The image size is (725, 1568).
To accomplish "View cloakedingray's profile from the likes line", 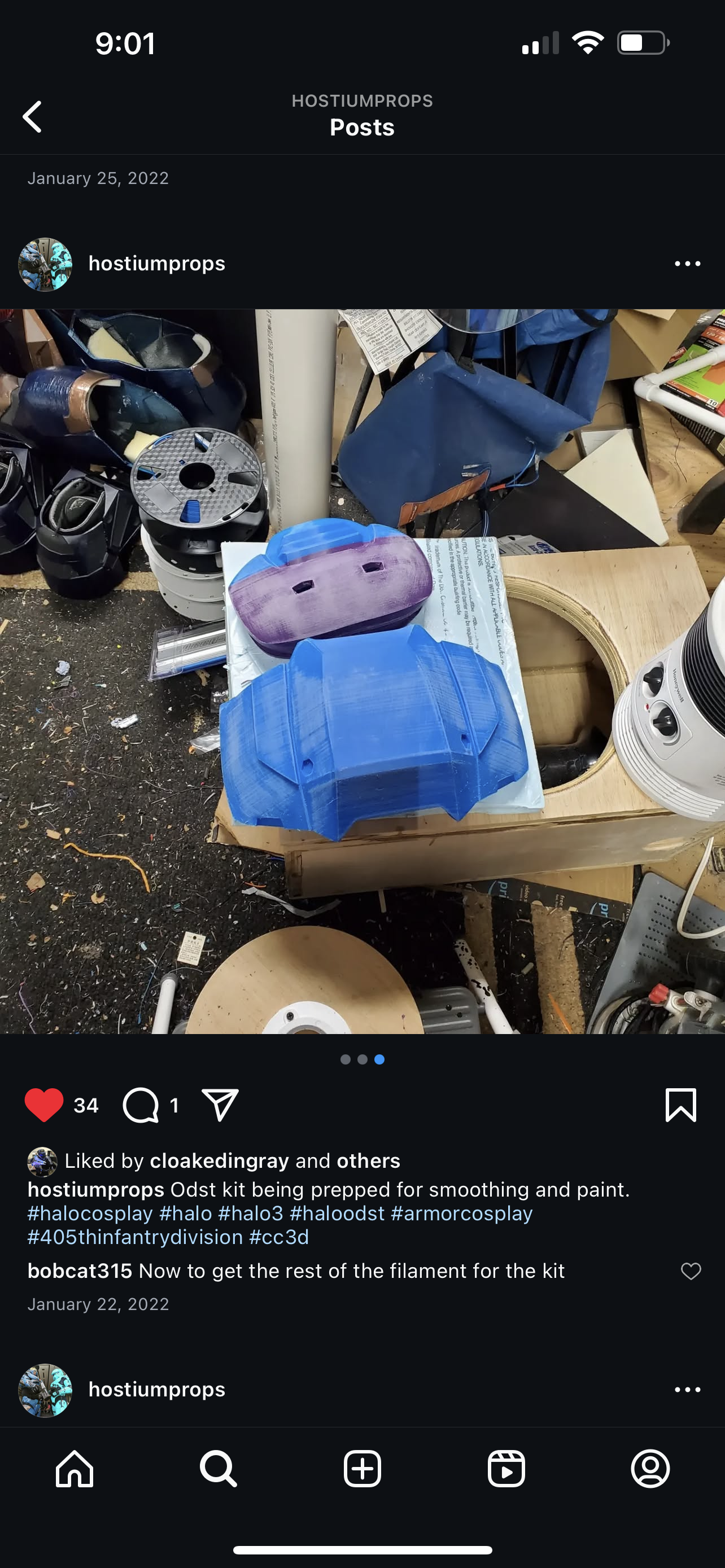I will tap(219, 1161).
